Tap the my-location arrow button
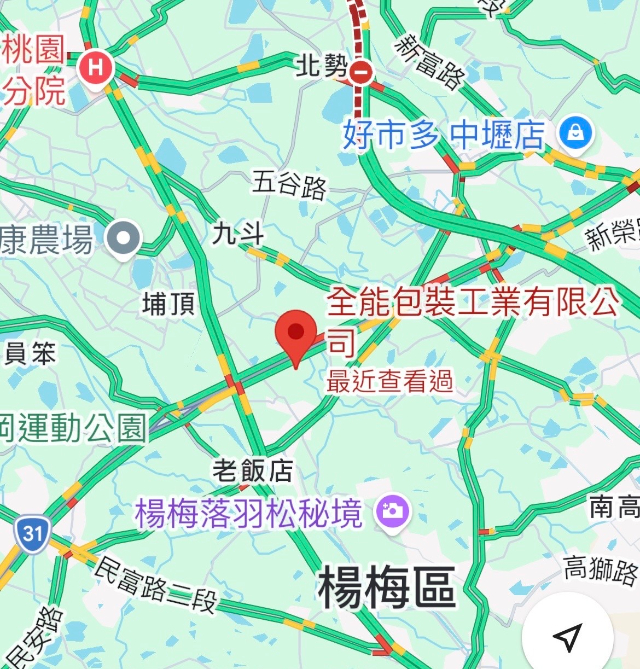Viewport: 640px width, 669px height. click(x=567, y=636)
